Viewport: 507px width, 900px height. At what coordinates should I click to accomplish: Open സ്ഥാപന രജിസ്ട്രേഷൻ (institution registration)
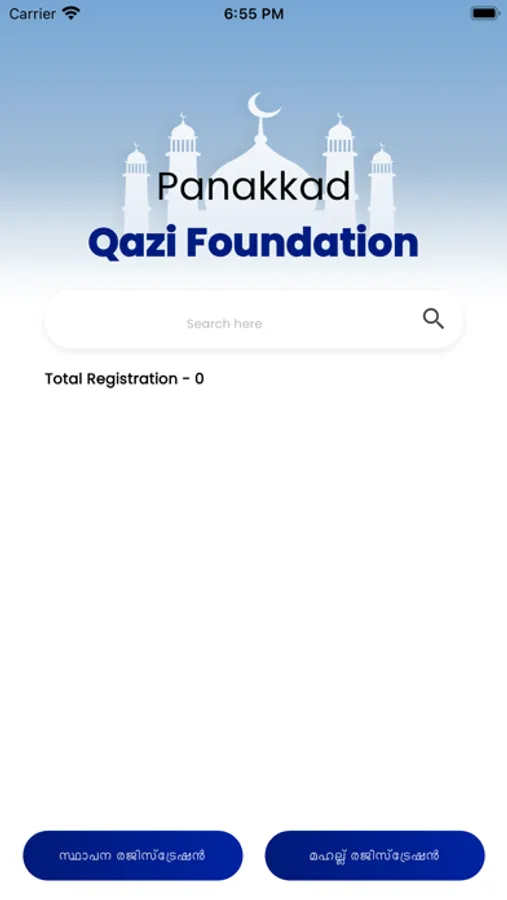click(133, 855)
